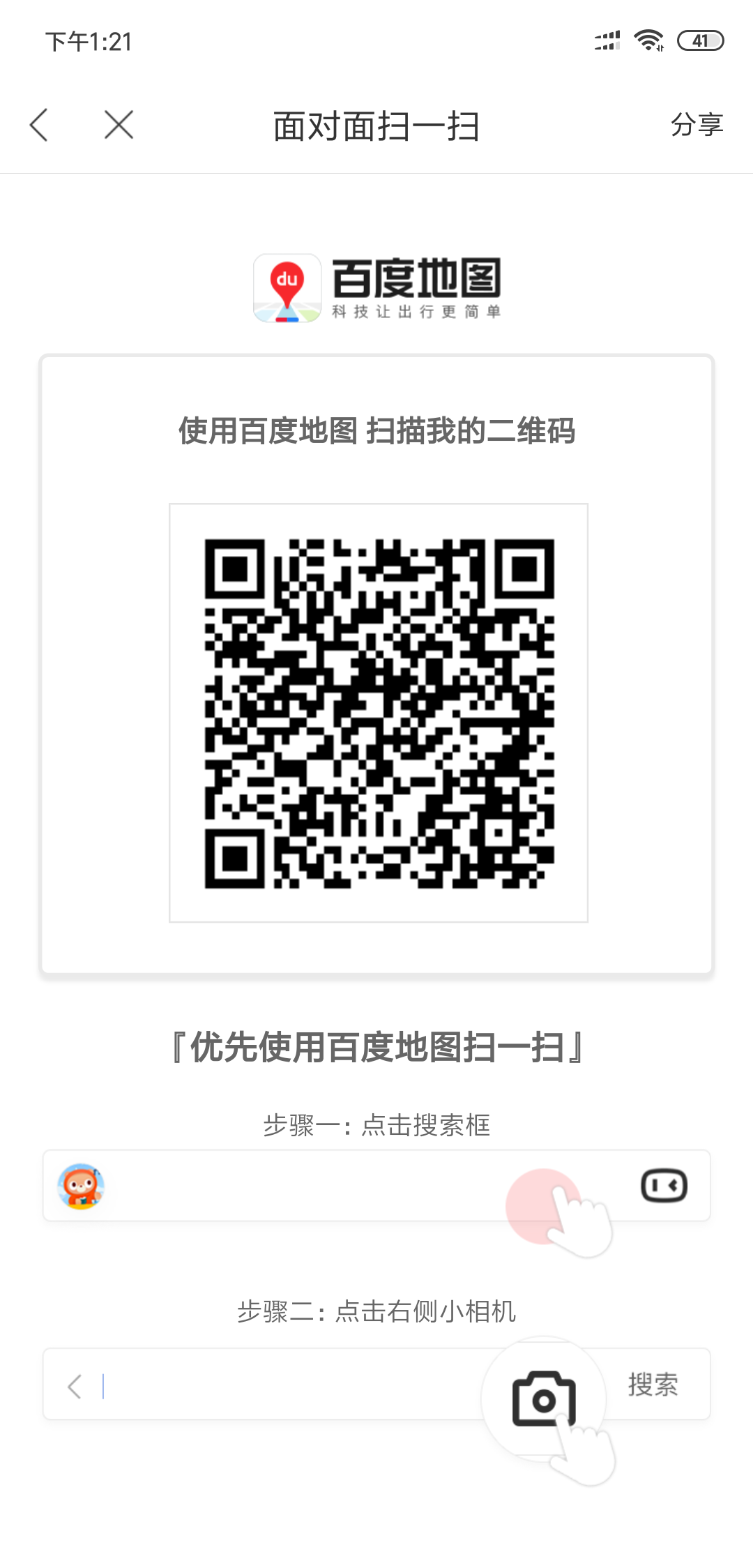Tap the 分享 share link
The height and width of the screenshot is (1568, 753).
[x=696, y=124]
